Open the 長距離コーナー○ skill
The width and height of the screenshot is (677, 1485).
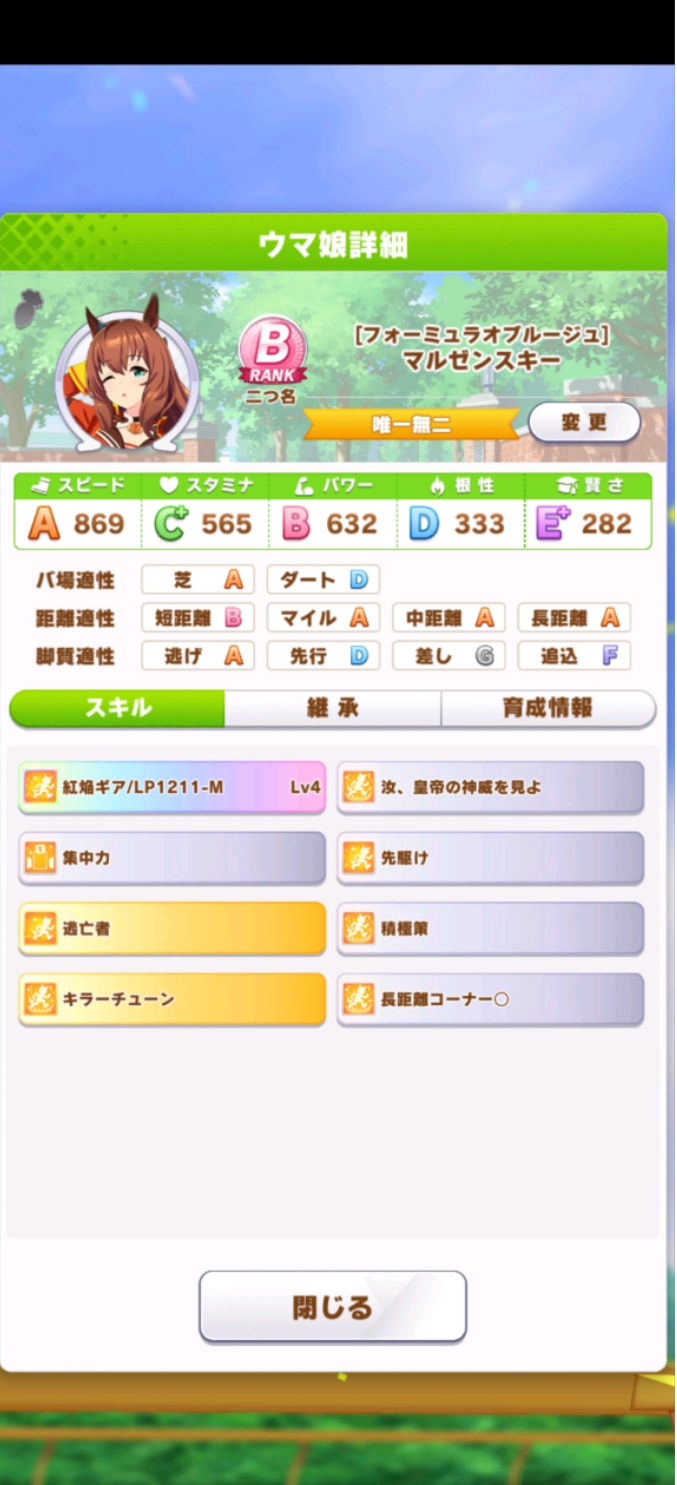coord(490,999)
